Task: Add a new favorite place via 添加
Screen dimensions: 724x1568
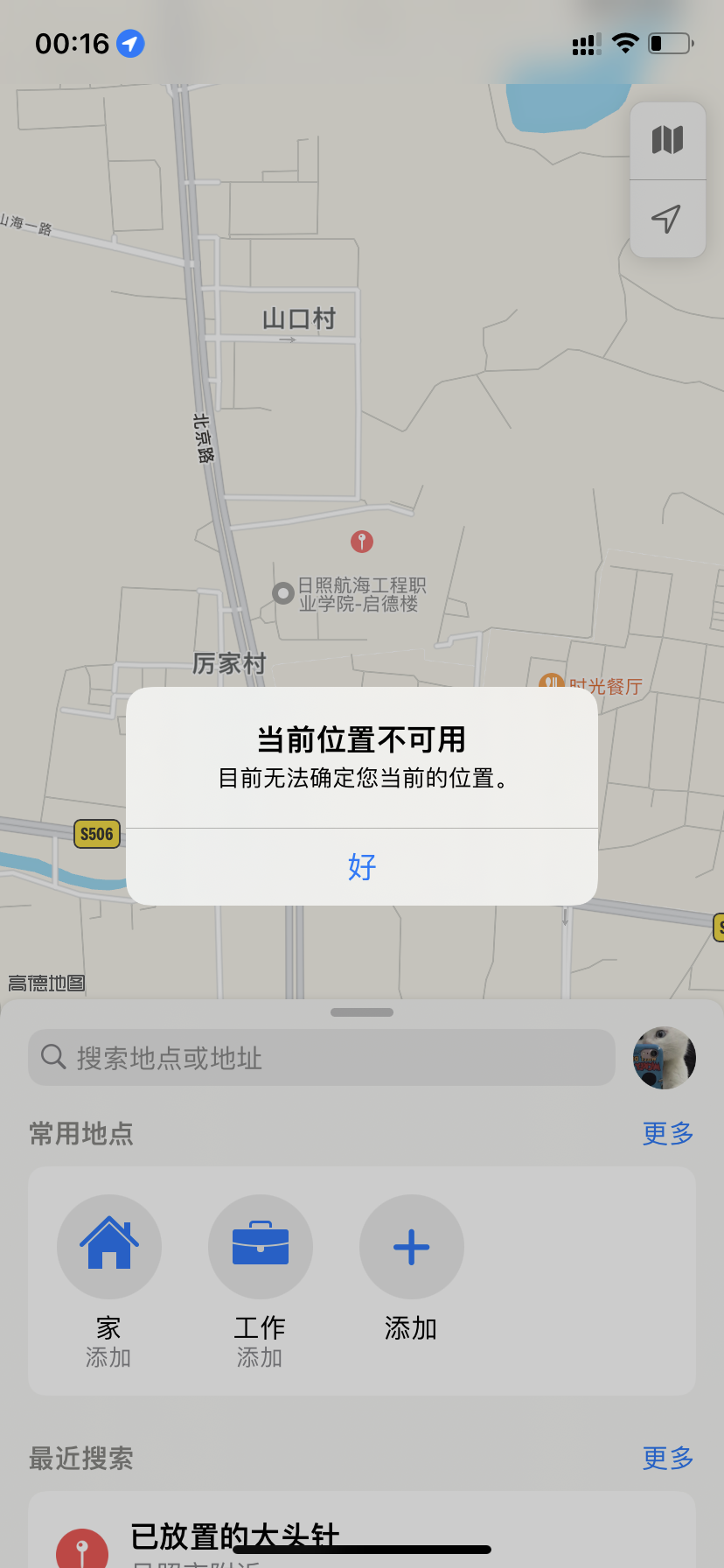Action: click(412, 1247)
